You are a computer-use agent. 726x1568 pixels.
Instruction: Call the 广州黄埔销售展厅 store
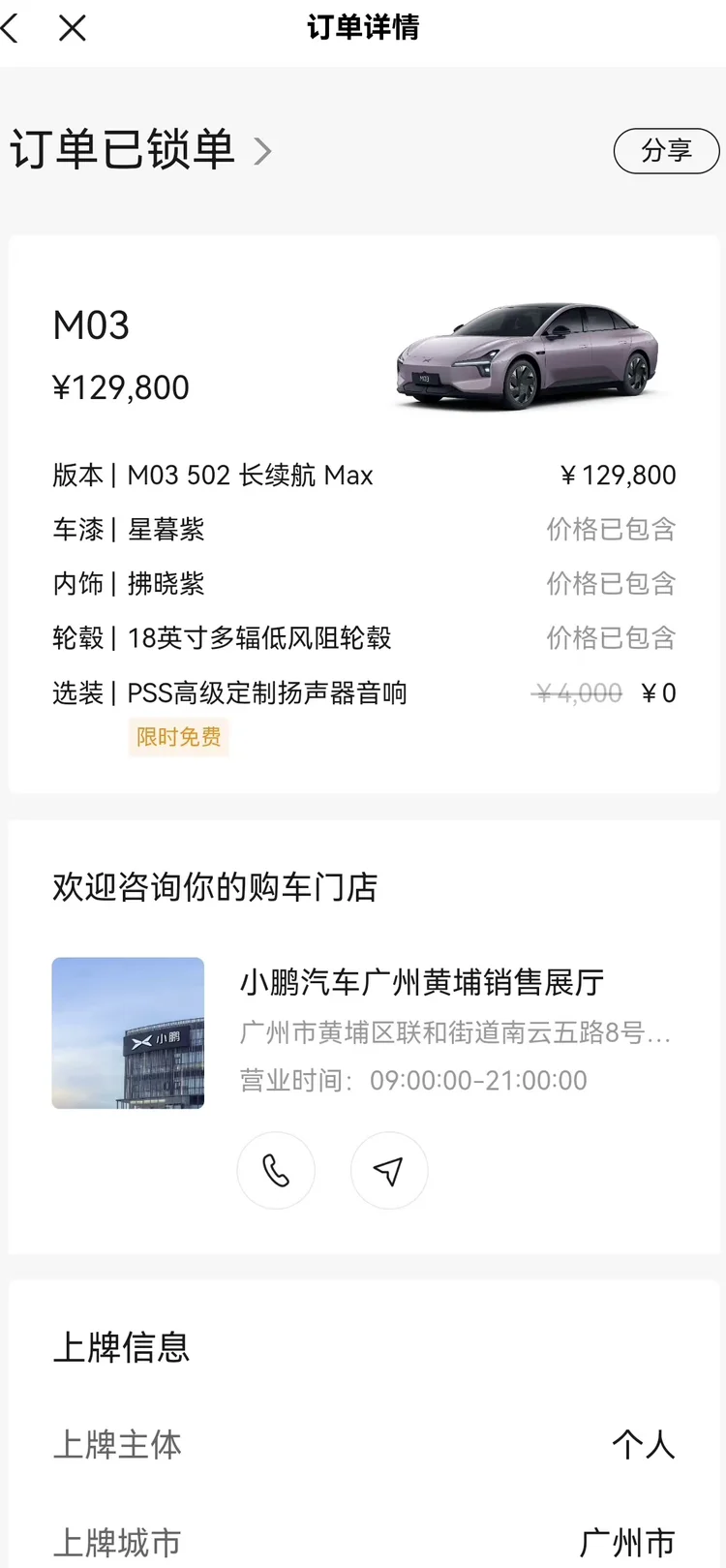pos(276,1171)
